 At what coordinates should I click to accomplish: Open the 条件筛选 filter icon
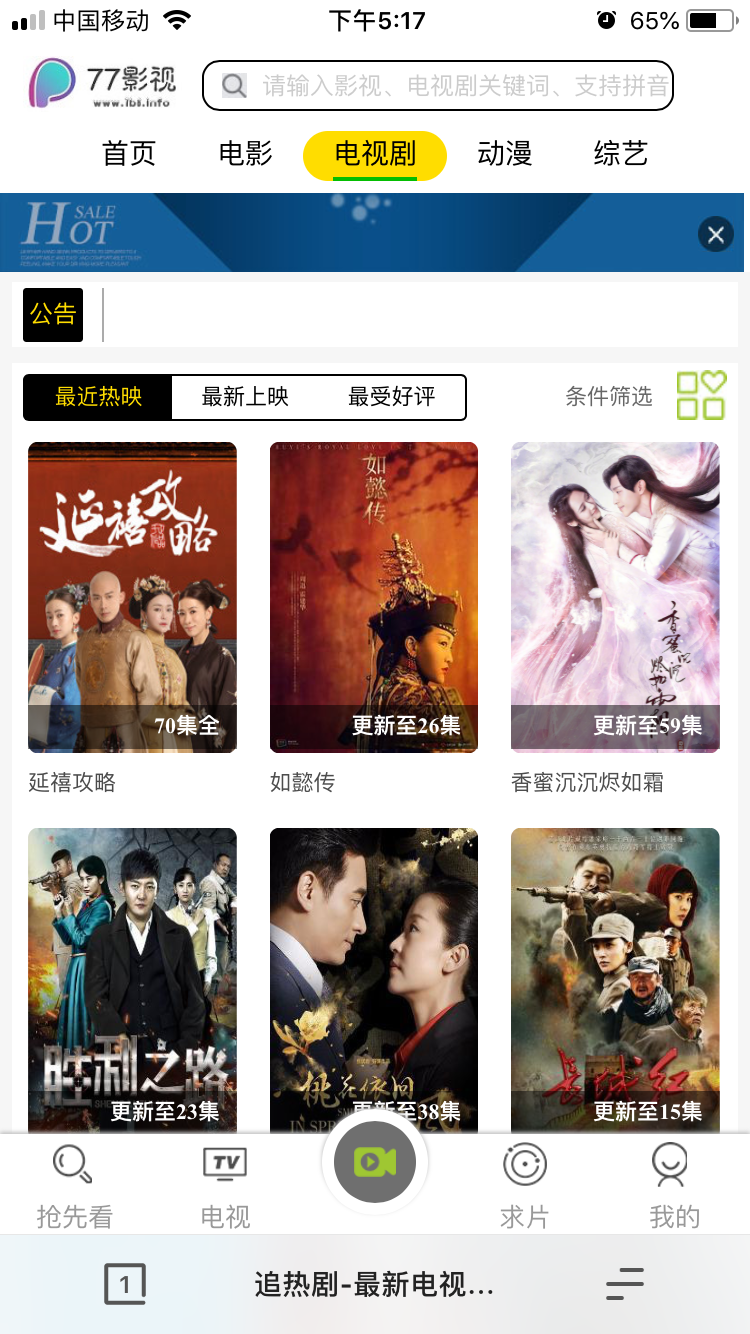coord(700,396)
